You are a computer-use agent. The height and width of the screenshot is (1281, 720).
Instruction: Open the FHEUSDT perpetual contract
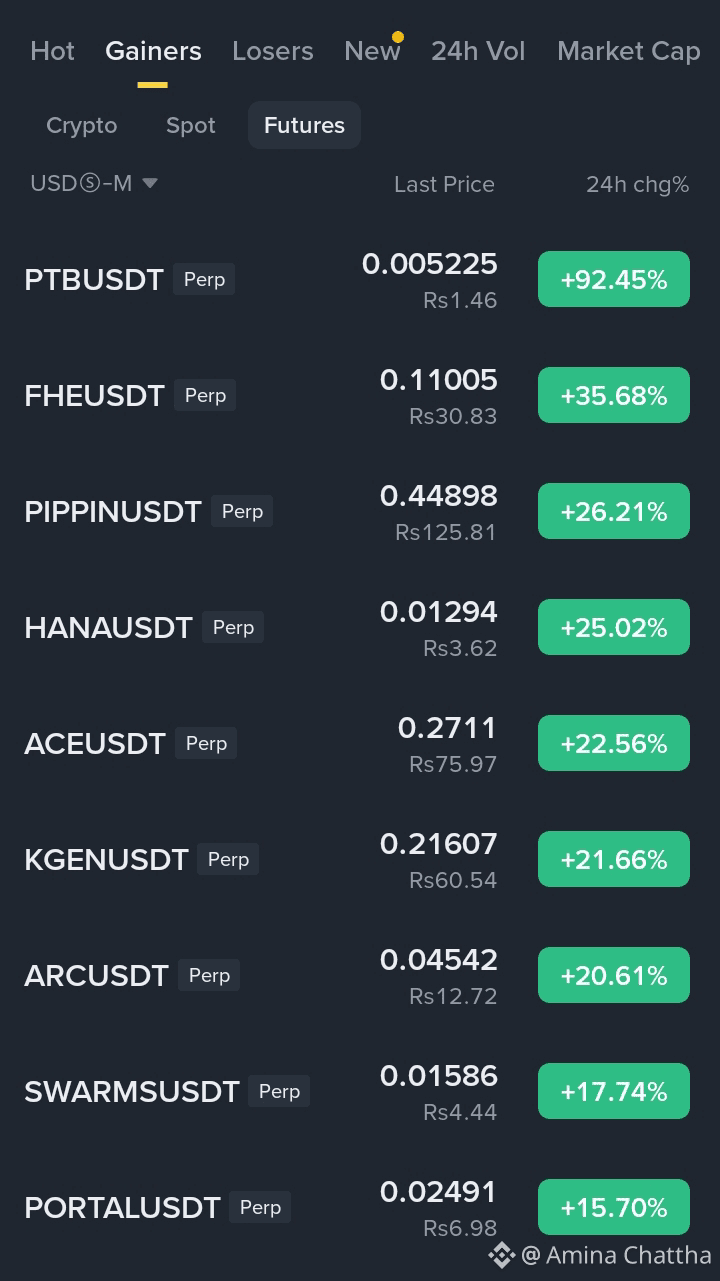point(360,396)
